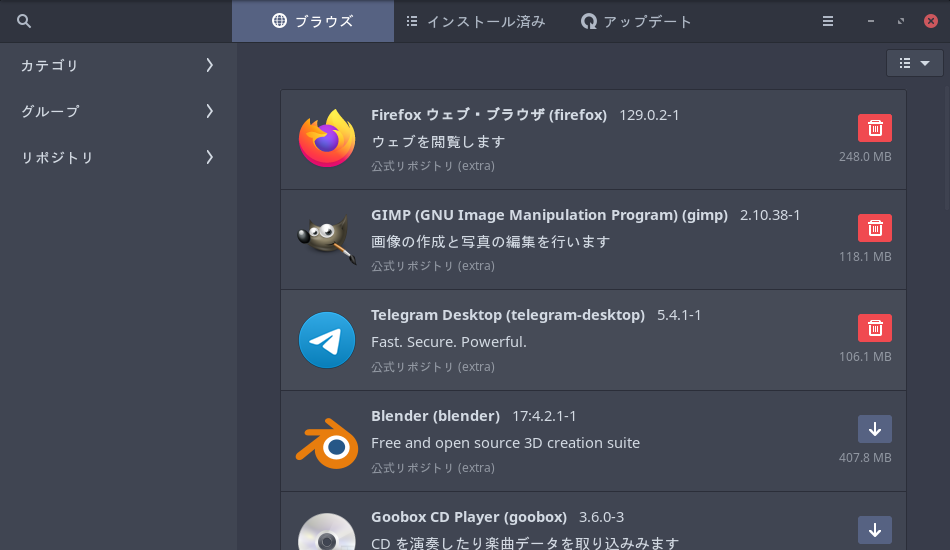Install Goobox CD Player
The height and width of the screenshot is (550, 950).
(x=874, y=529)
